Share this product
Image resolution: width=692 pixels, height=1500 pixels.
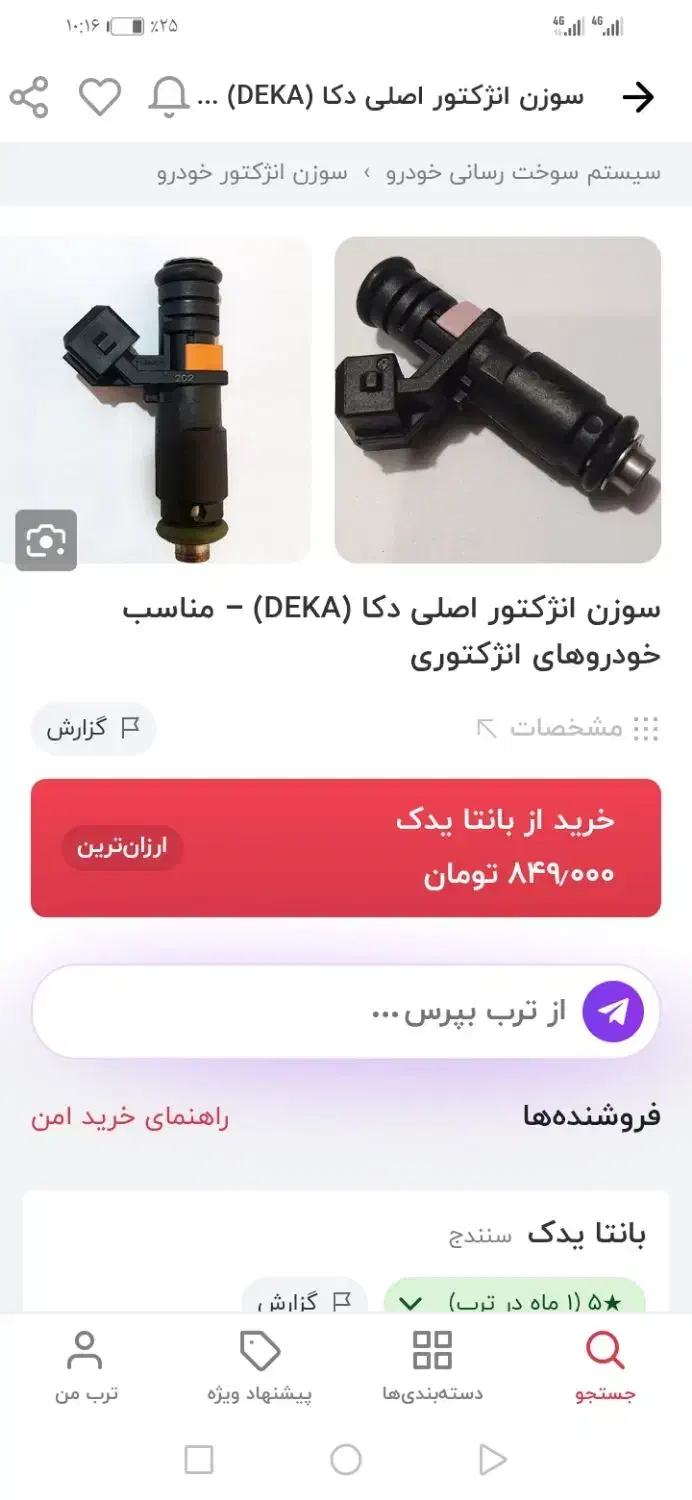tap(29, 97)
